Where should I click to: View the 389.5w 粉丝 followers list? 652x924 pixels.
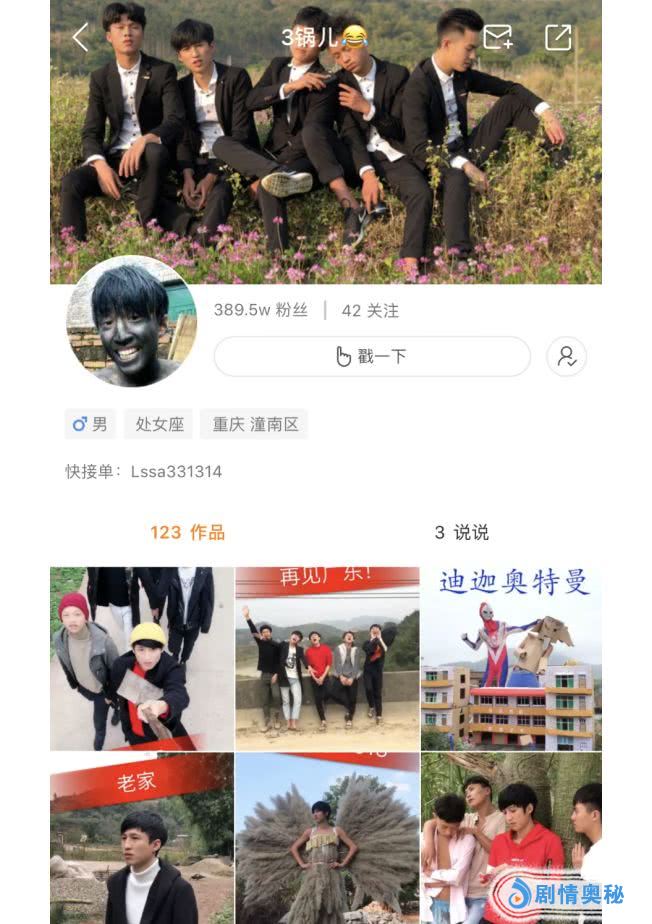(x=260, y=311)
